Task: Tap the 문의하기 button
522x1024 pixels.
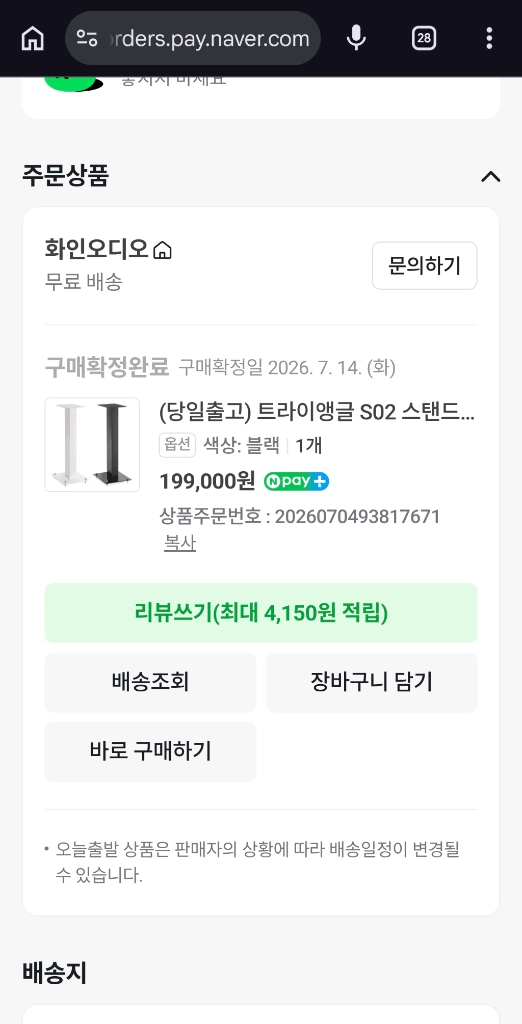Action: pos(425,266)
